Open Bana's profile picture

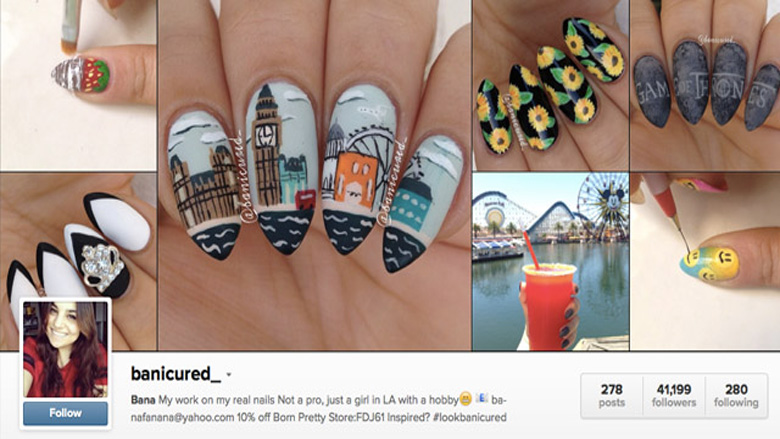click(x=65, y=348)
